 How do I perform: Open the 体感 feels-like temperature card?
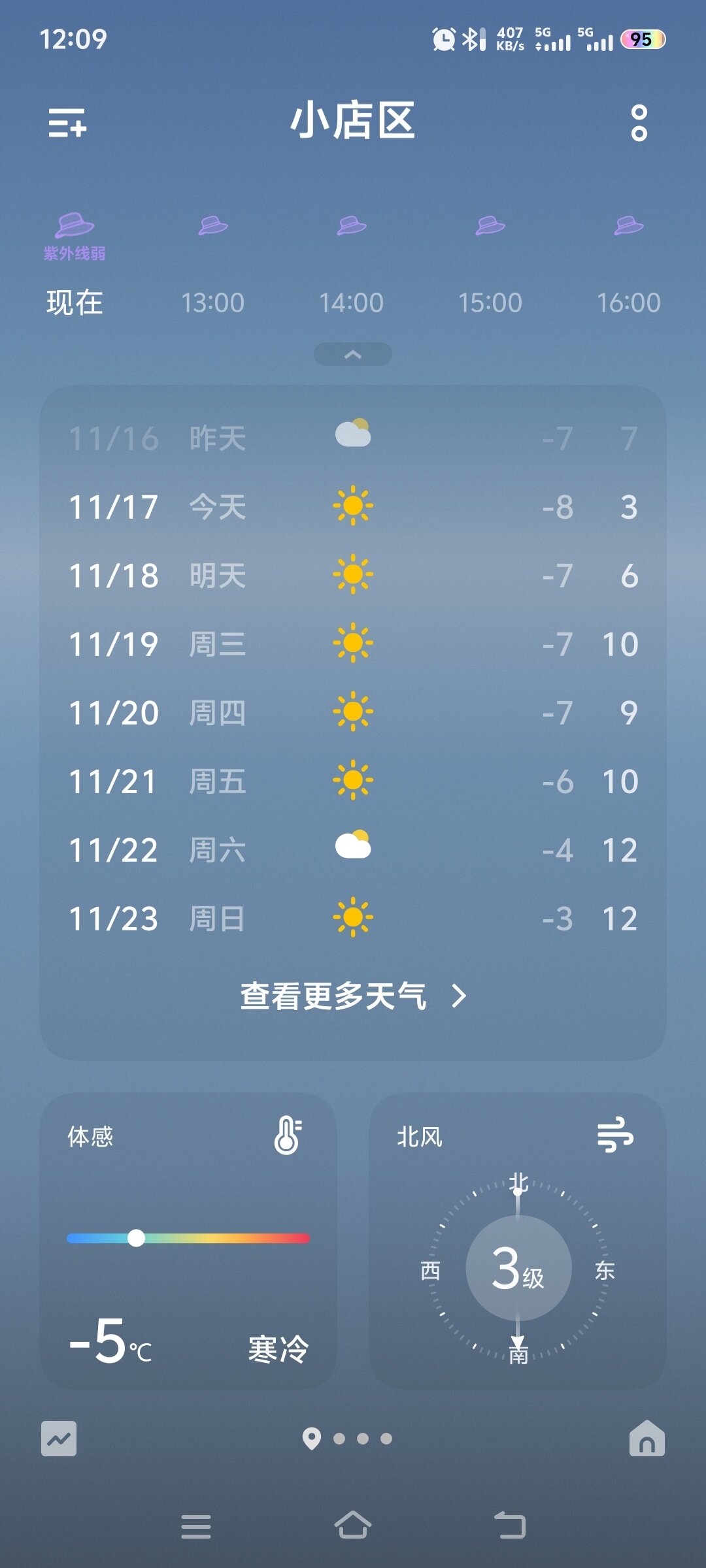point(188,1241)
